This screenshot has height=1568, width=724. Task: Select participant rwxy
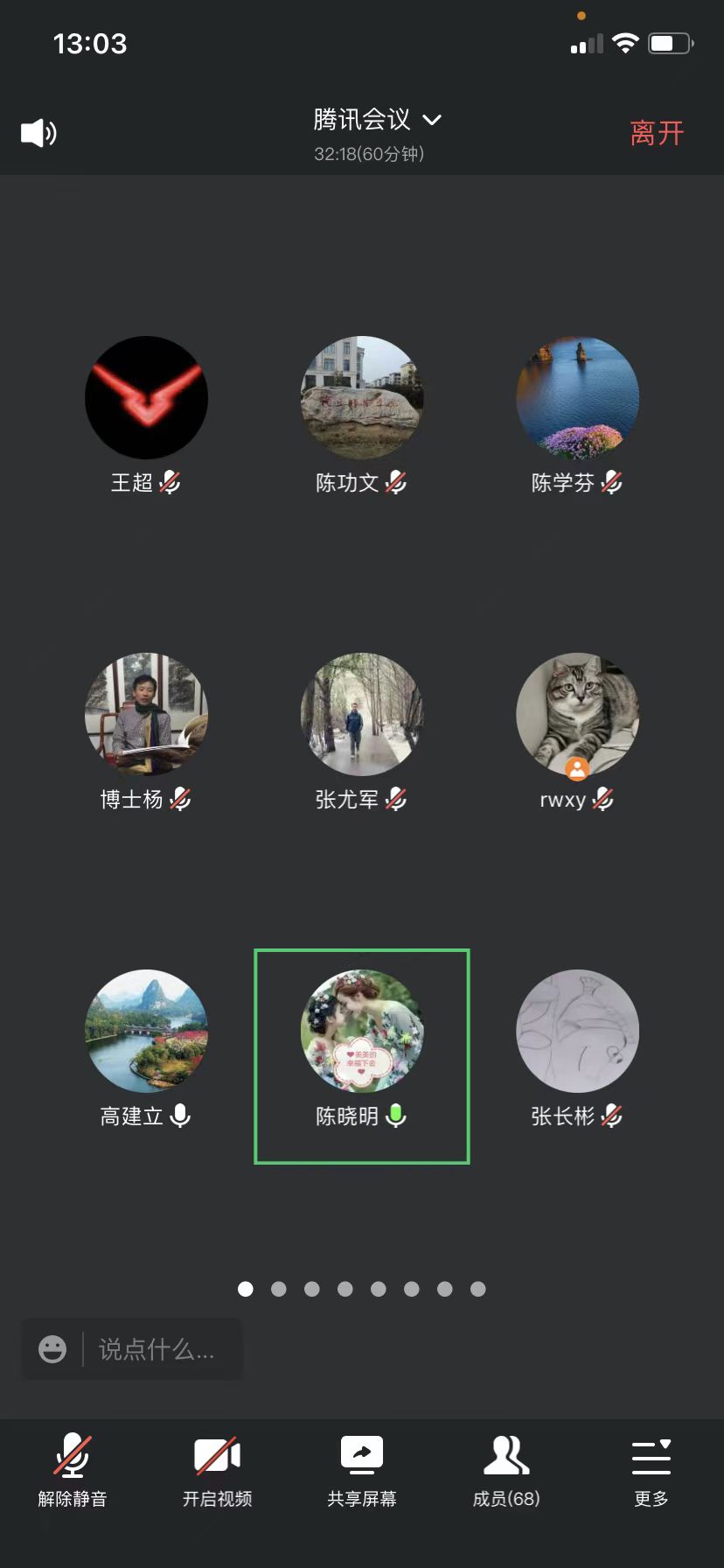(x=577, y=715)
